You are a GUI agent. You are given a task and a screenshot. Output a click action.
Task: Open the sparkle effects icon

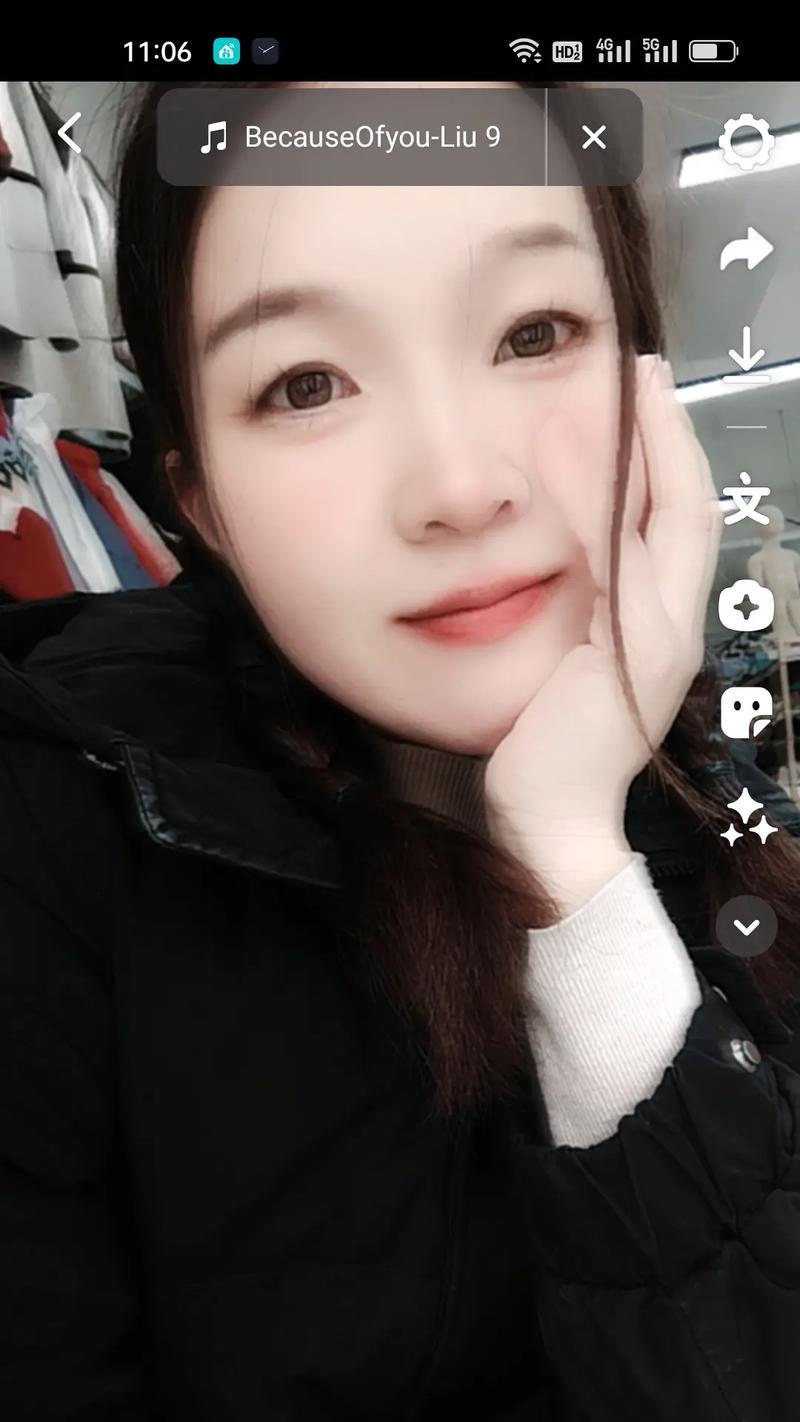click(x=748, y=818)
